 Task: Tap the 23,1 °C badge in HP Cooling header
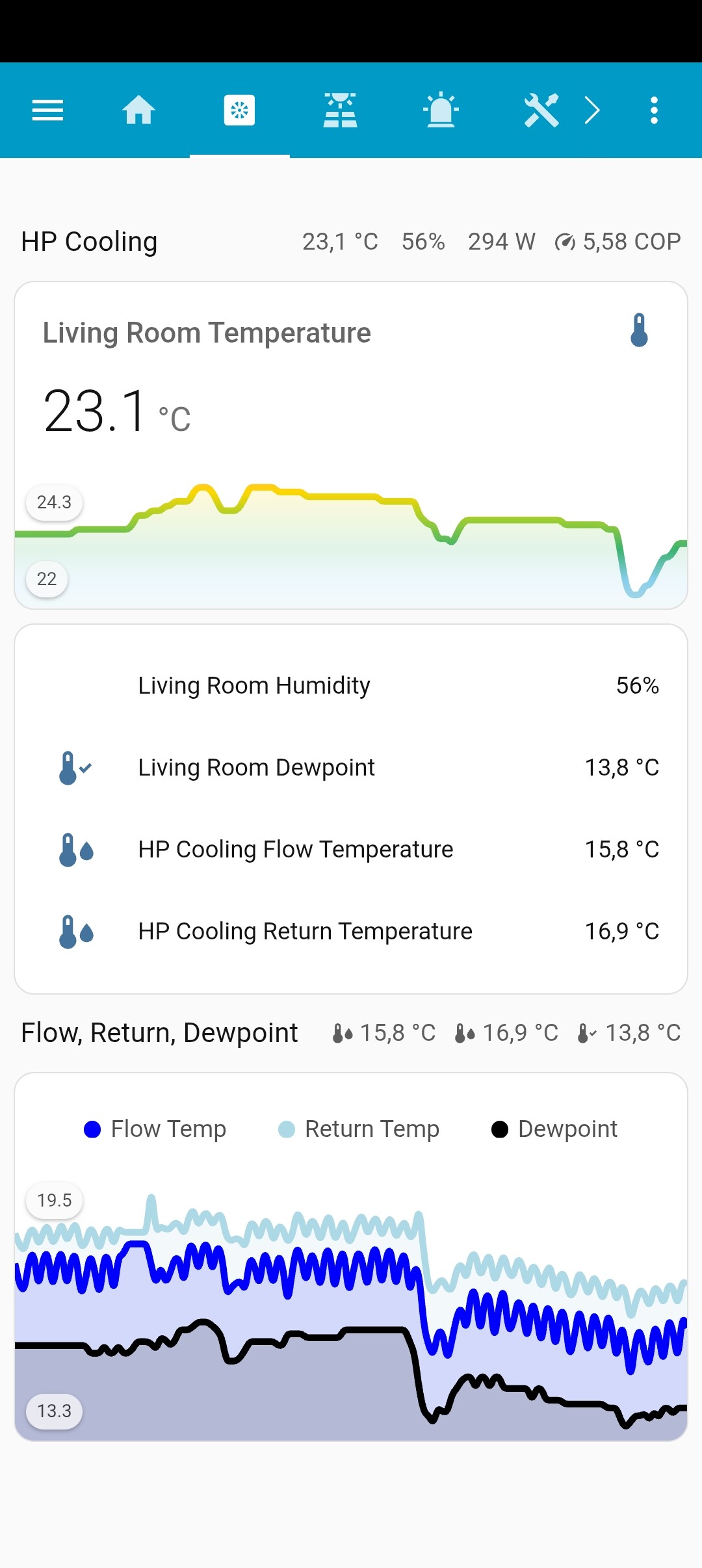point(340,242)
